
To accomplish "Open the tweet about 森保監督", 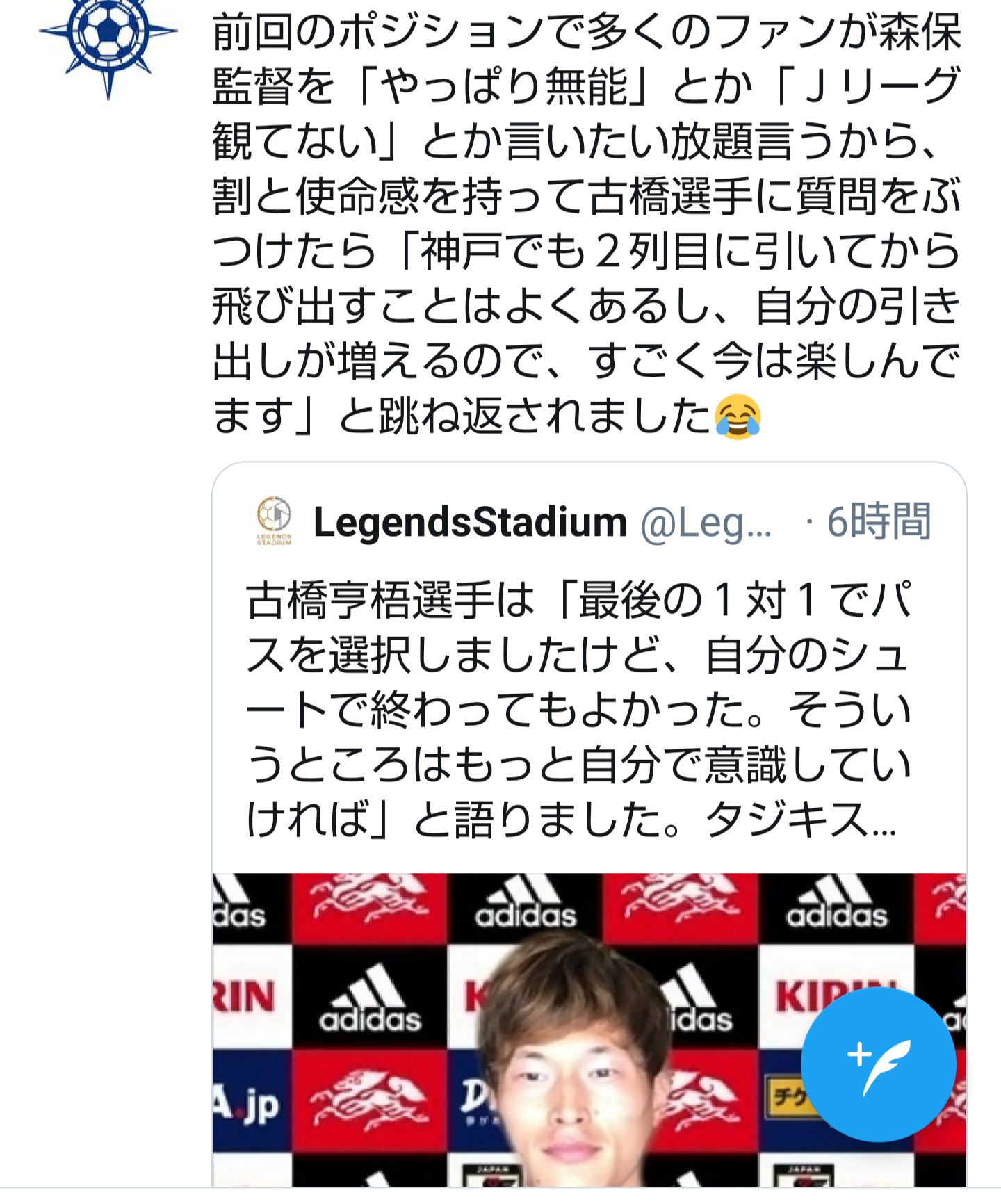I will point(587,222).
